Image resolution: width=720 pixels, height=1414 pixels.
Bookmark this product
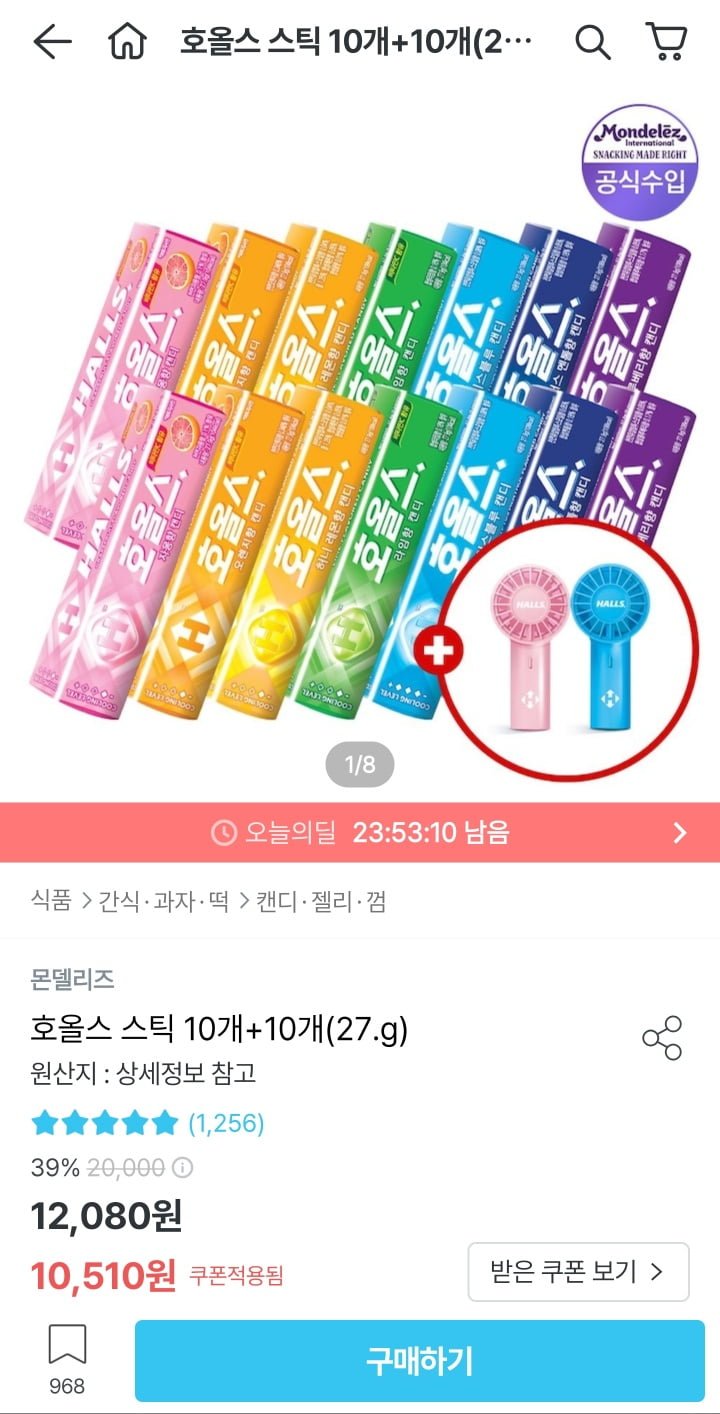[x=67, y=1358]
